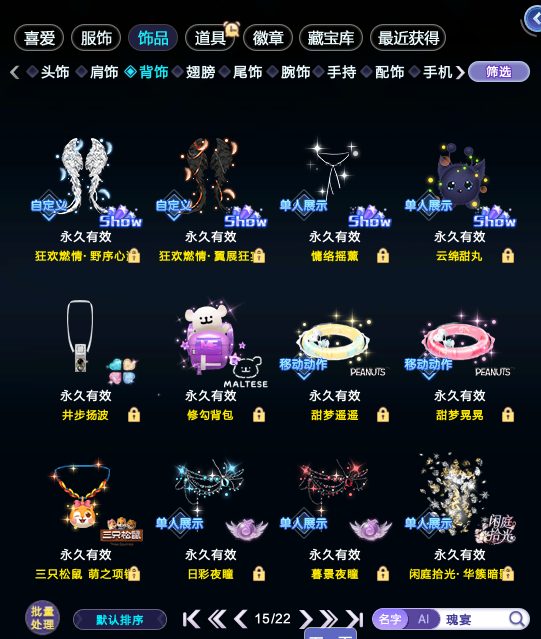Jump to the last page

coord(355,619)
